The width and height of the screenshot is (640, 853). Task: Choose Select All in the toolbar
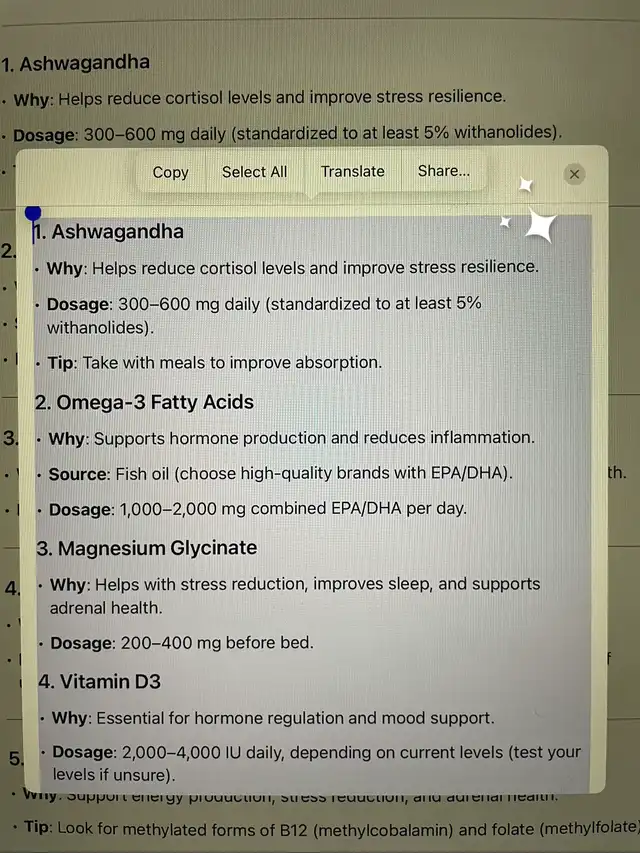254,172
